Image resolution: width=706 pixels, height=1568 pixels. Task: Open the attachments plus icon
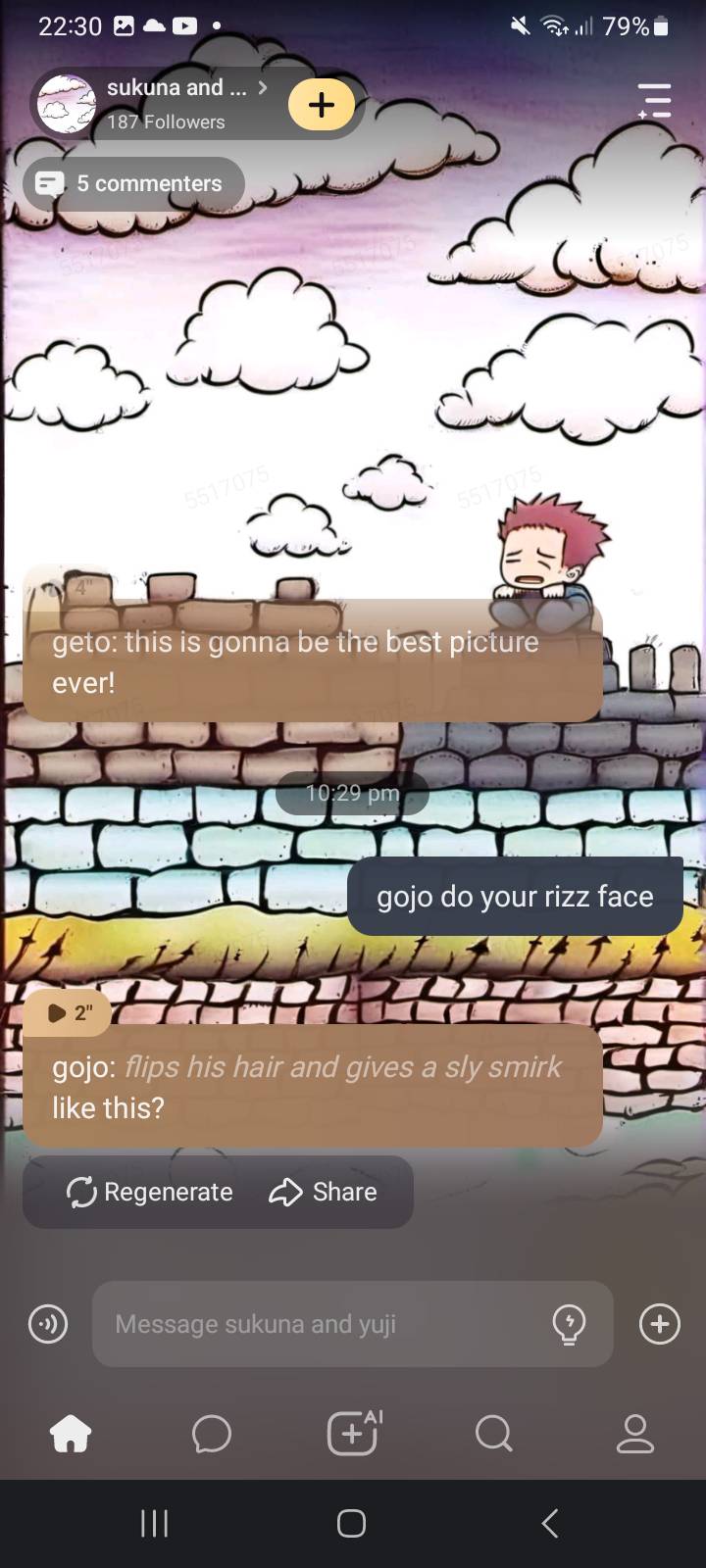[x=659, y=1324]
